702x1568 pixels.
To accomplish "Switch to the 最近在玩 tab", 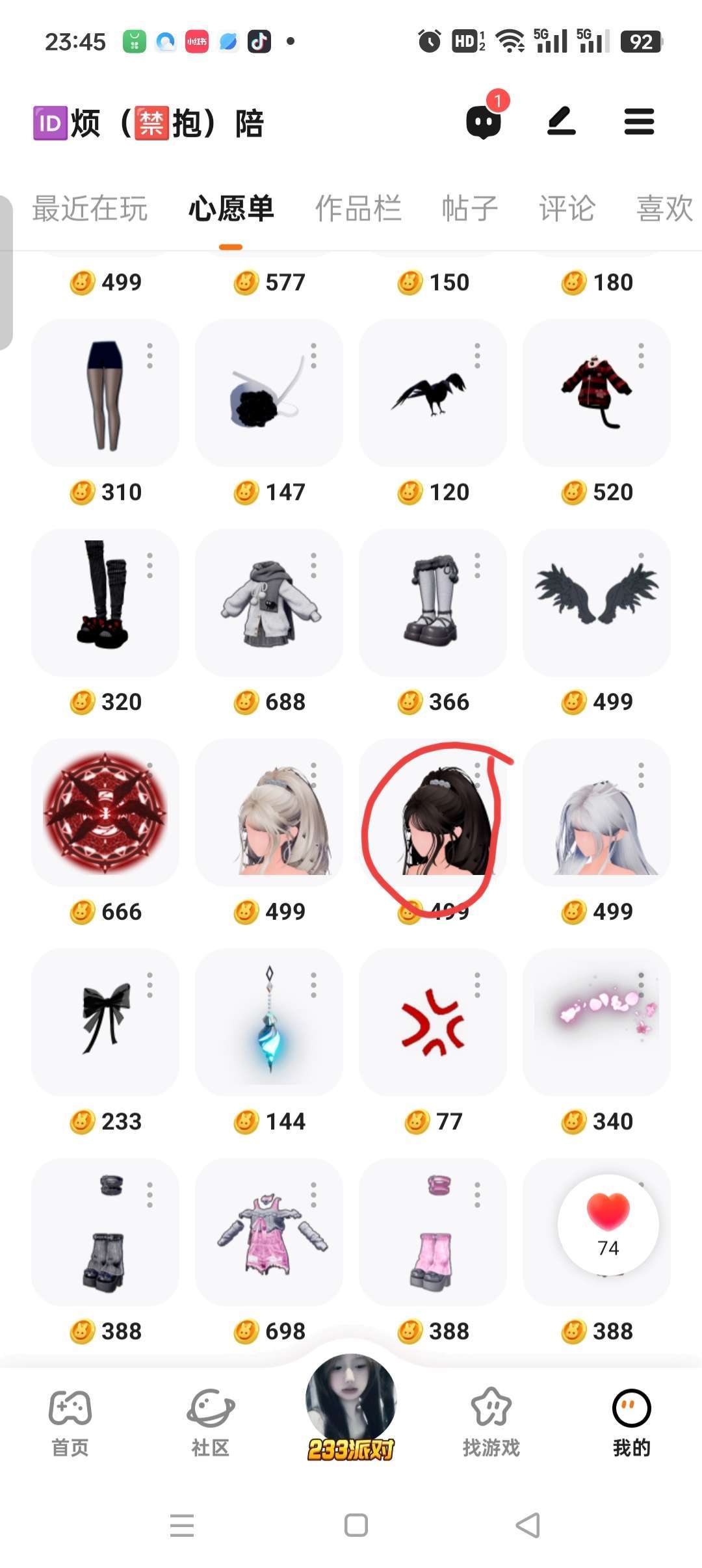I will click(x=90, y=209).
